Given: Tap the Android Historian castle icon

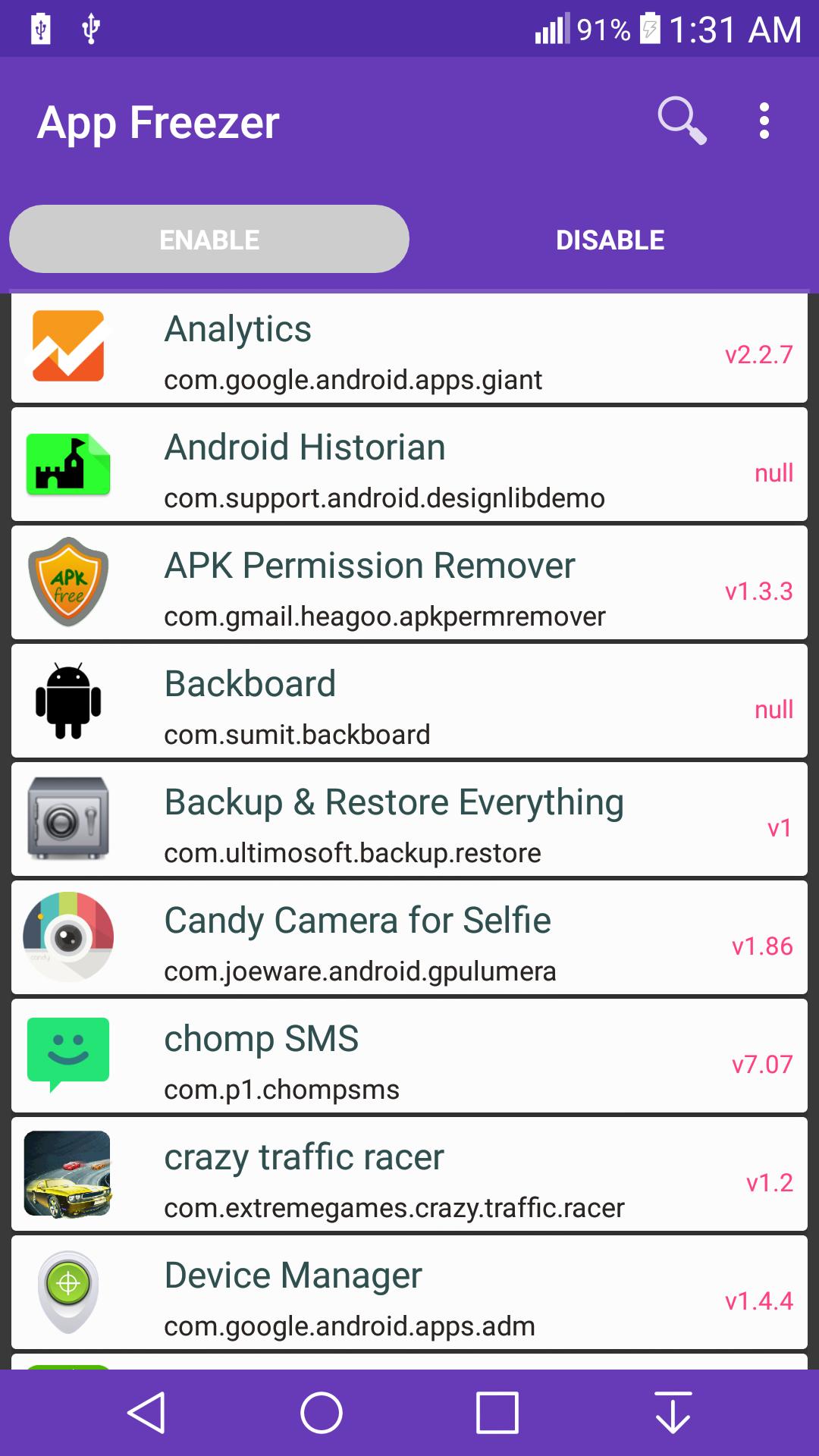Looking at the screenshot, I should [x=69, y=463].
